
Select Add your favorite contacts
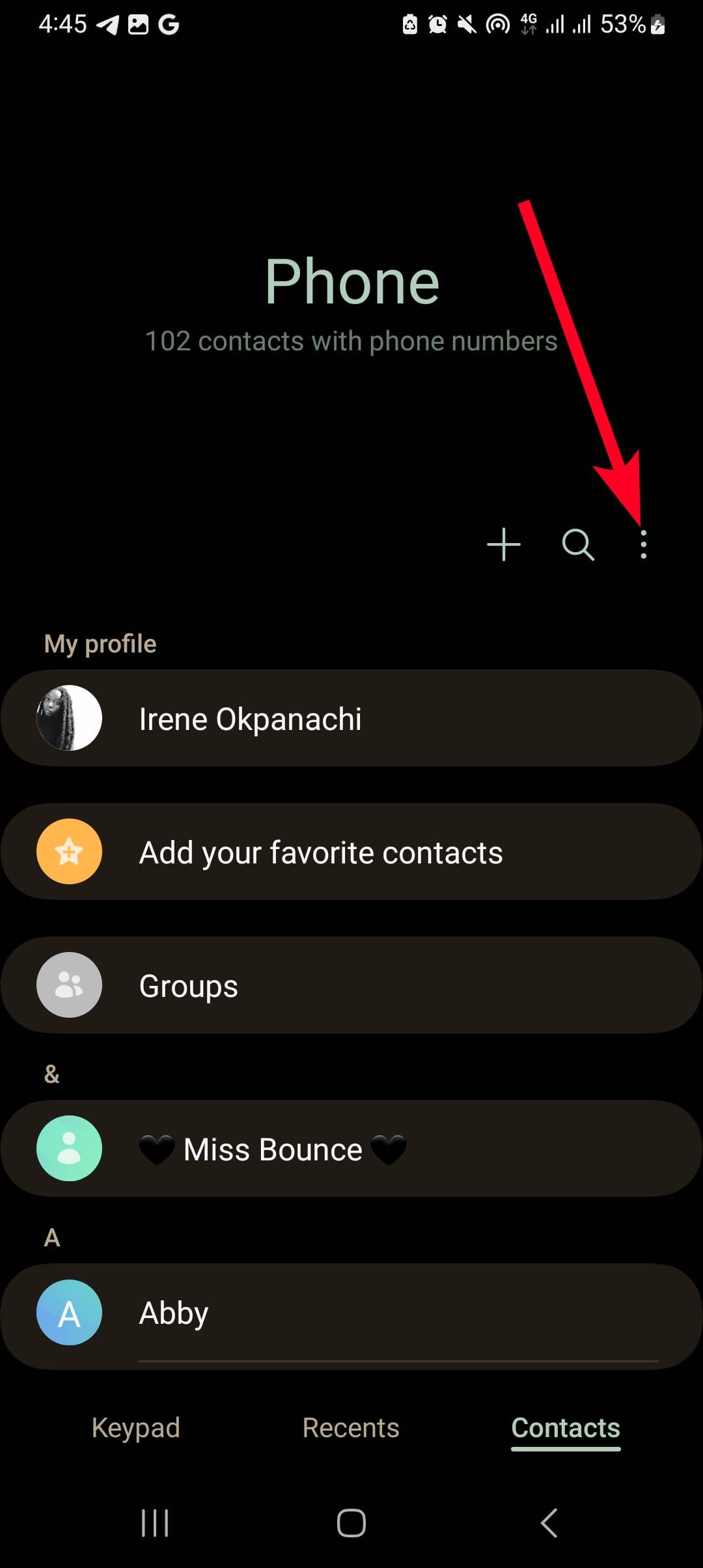click(351, 852)
